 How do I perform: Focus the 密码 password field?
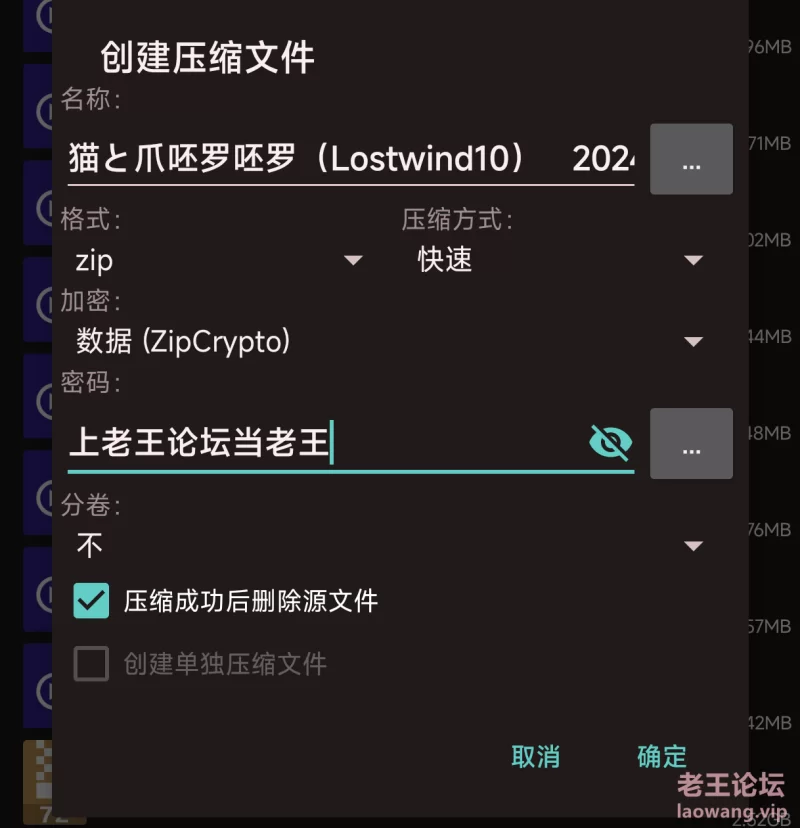pyautogui.click(x=320, y=442)
